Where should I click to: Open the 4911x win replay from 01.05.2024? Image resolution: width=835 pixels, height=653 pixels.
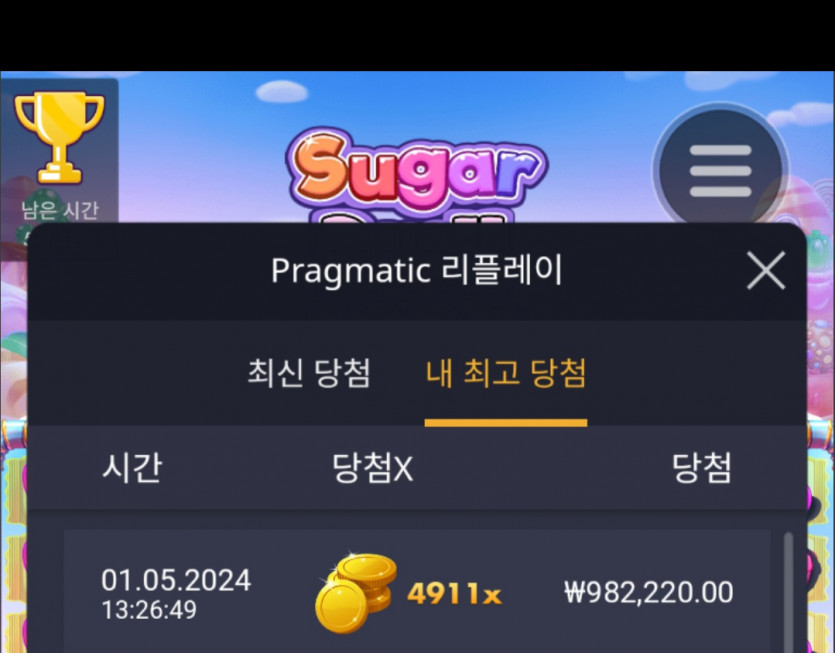click(417, 593)
